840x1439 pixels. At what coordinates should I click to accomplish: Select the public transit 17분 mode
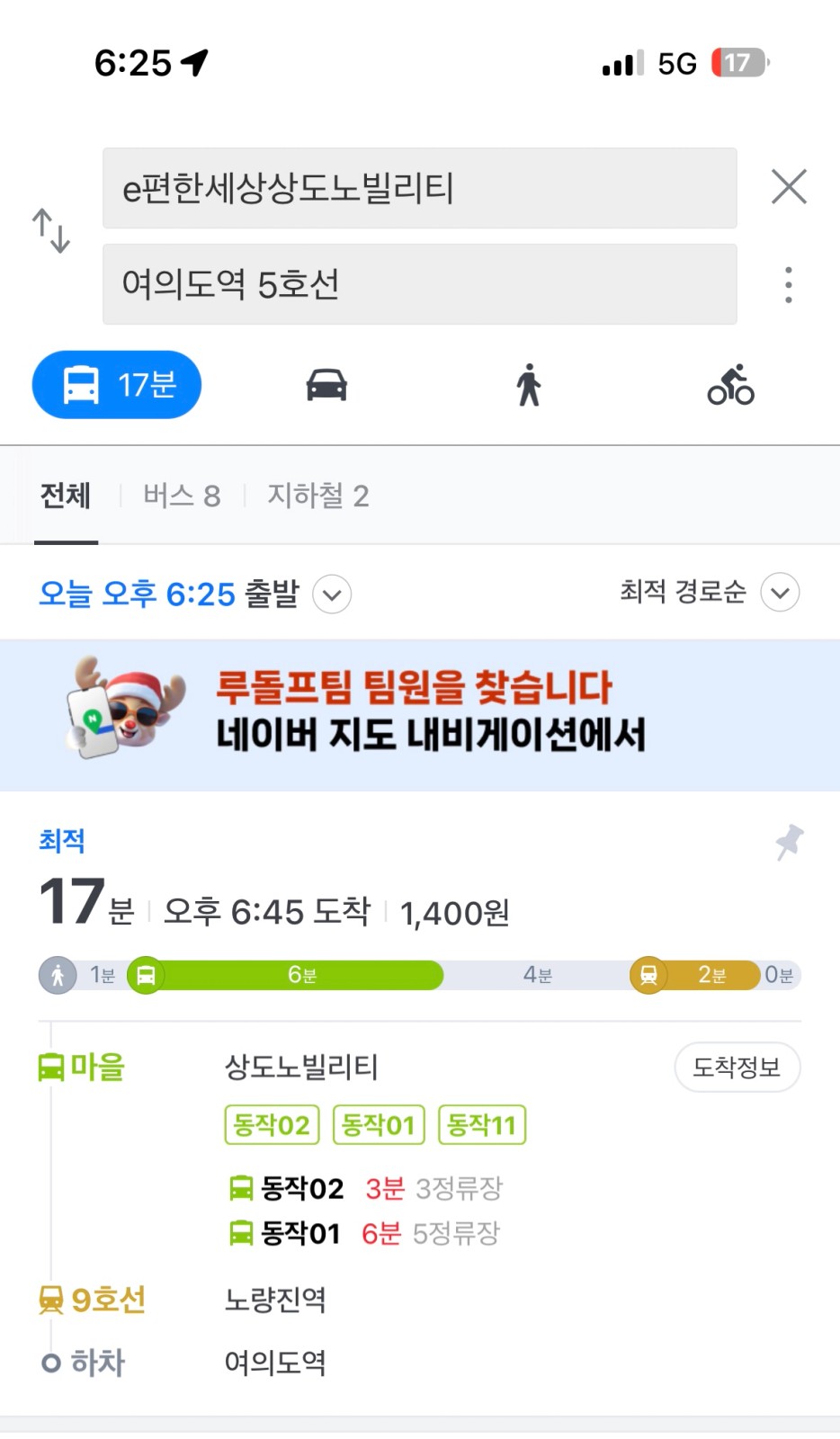117,385
